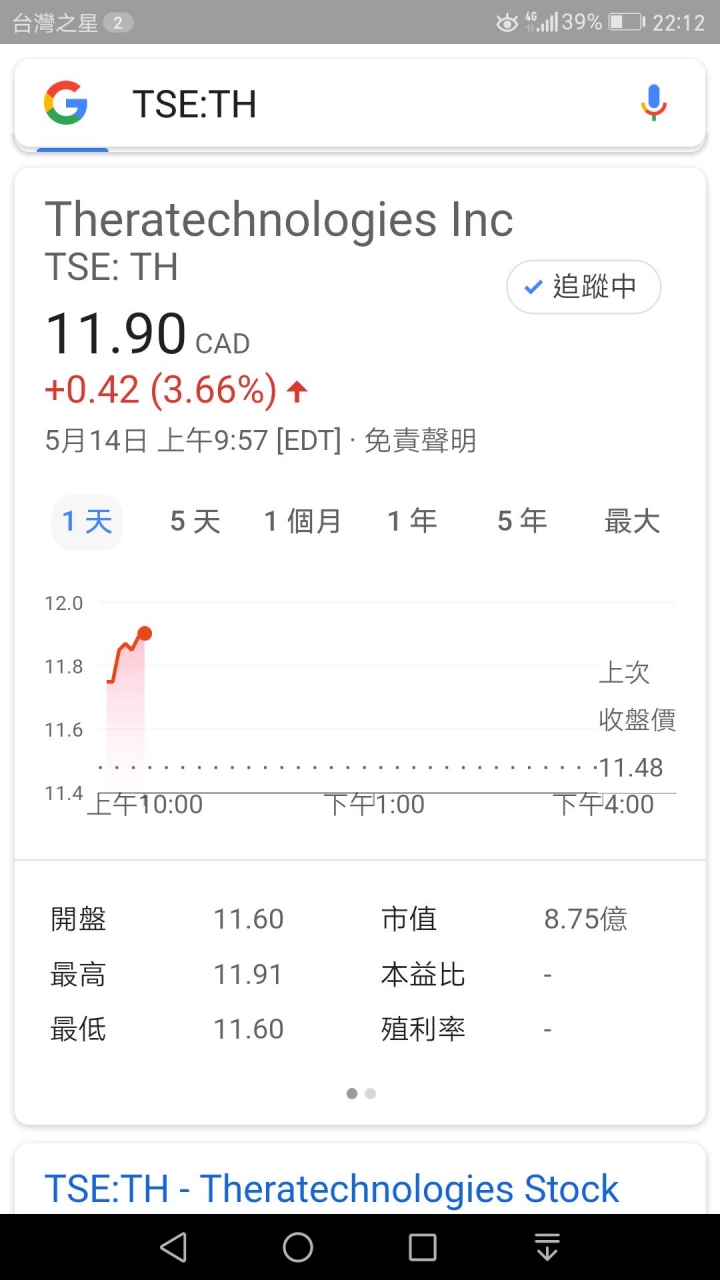Start voice search with the microphone
The width and height of the screenshot is (720, 1280).
click(653, 103)
